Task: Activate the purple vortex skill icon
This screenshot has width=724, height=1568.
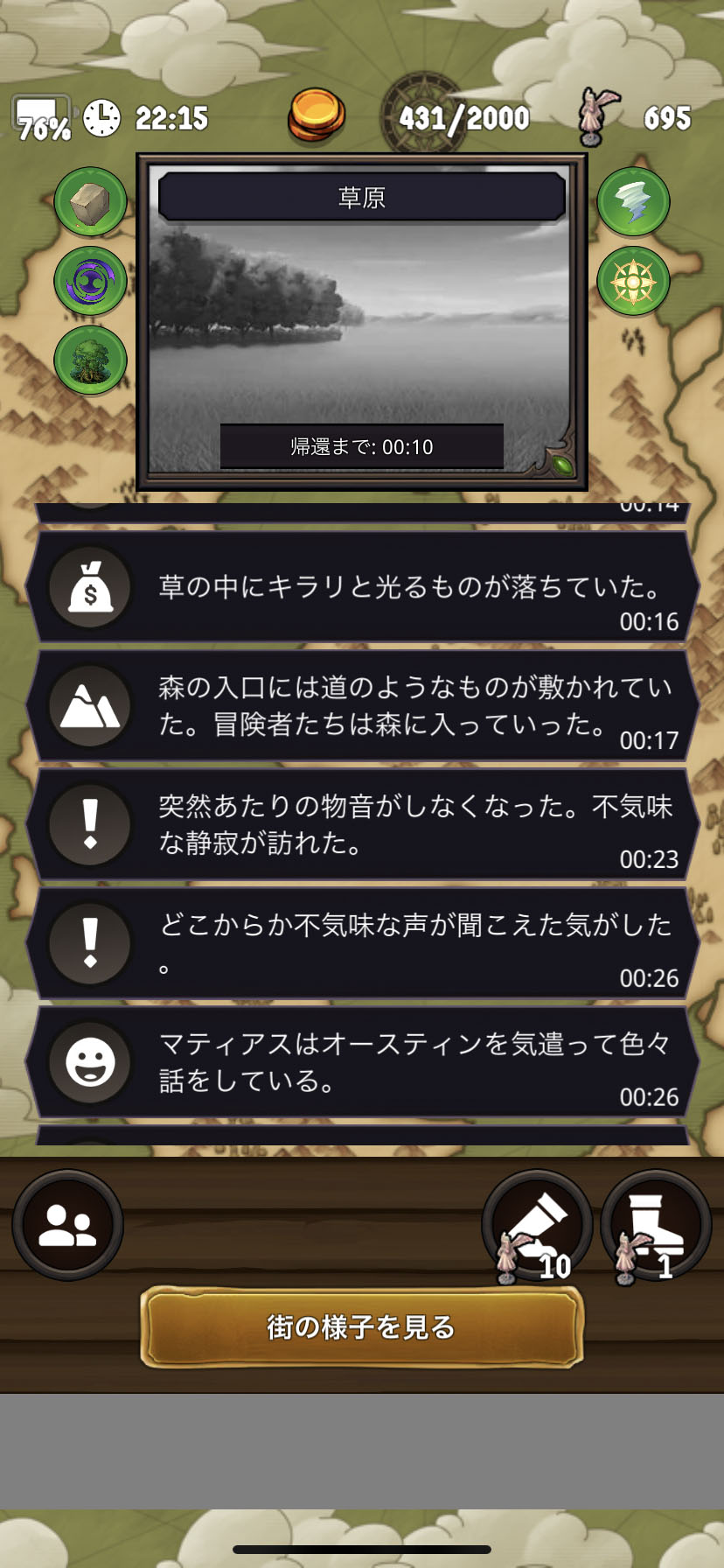Action: pyautogui.click(x=91, y=282)
